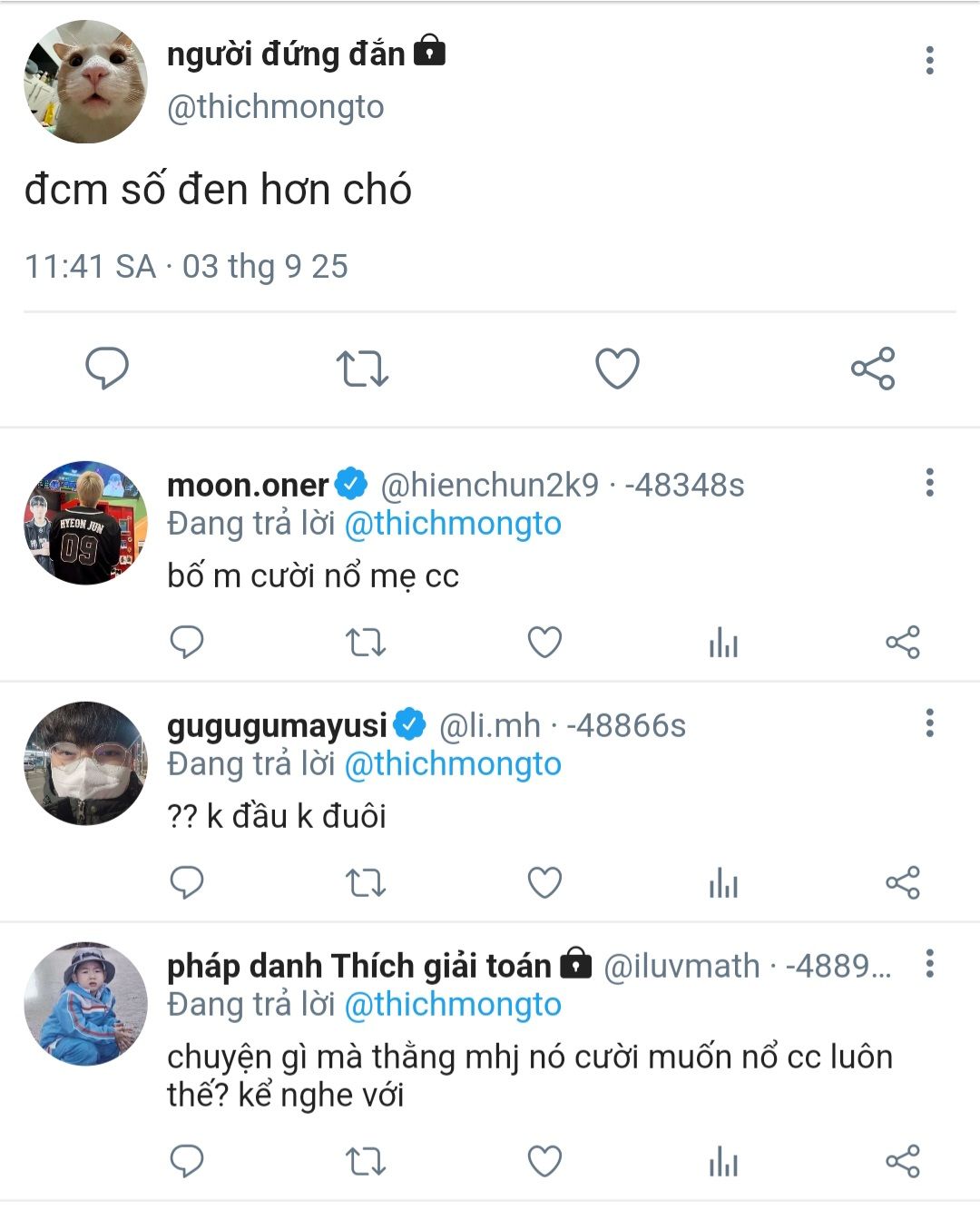Screen dimensions: 980x1210
Task: Open người đứng đắn's cat profile picture
Action: tap(85, 82)
